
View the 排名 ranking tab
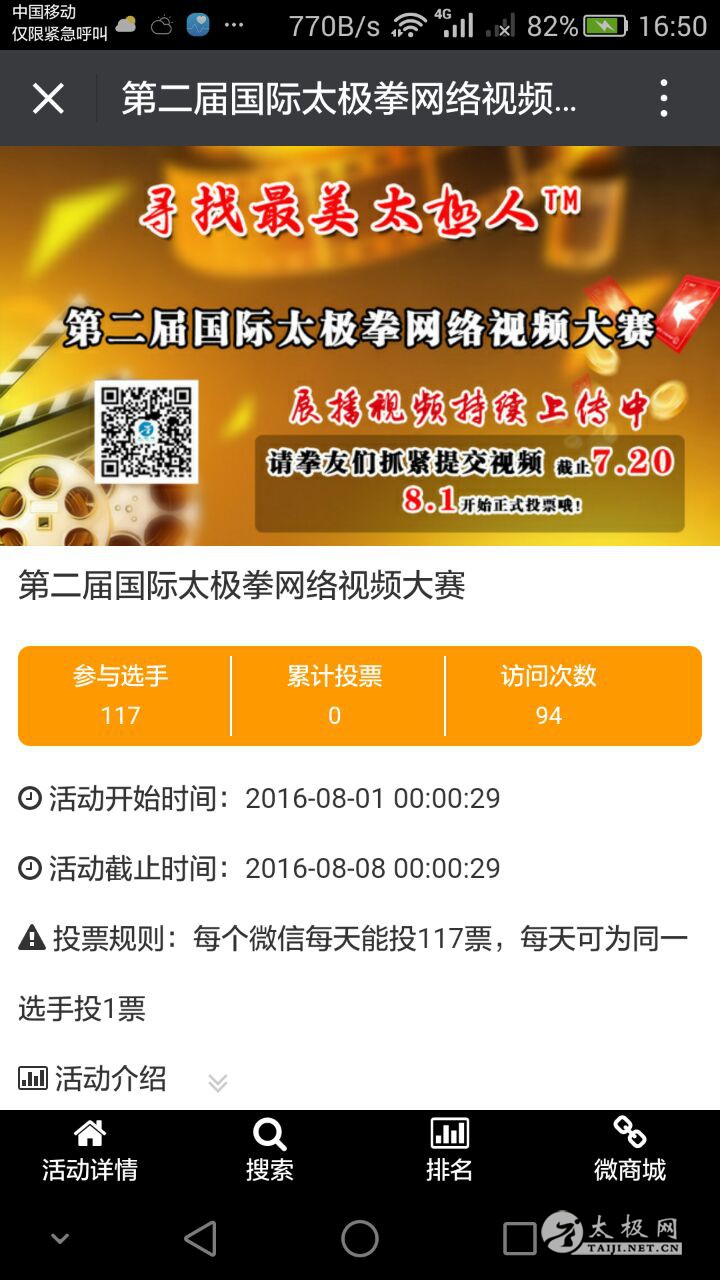point(450,1150)
